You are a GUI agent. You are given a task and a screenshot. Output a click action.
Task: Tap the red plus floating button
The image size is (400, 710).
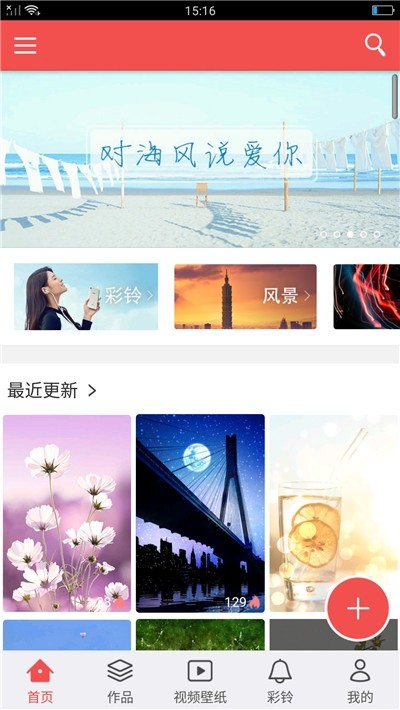tap(358, 609)
